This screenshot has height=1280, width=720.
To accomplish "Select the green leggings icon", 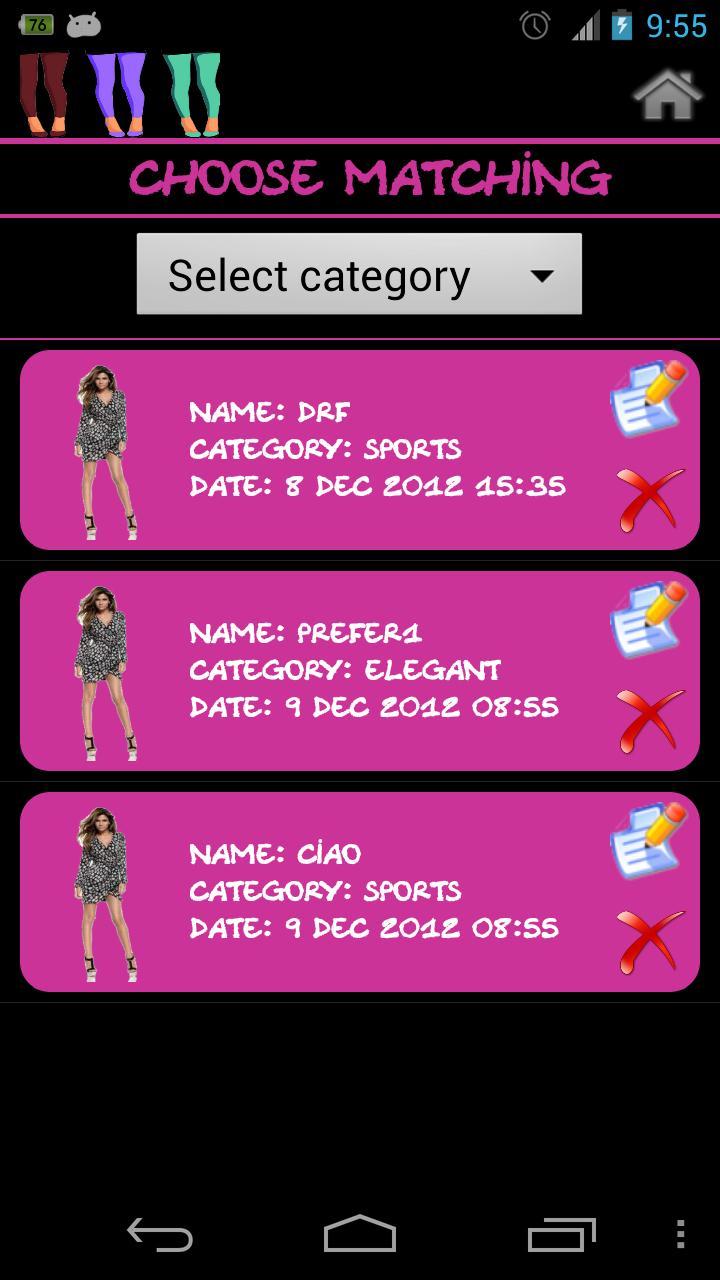I will 195,90.
